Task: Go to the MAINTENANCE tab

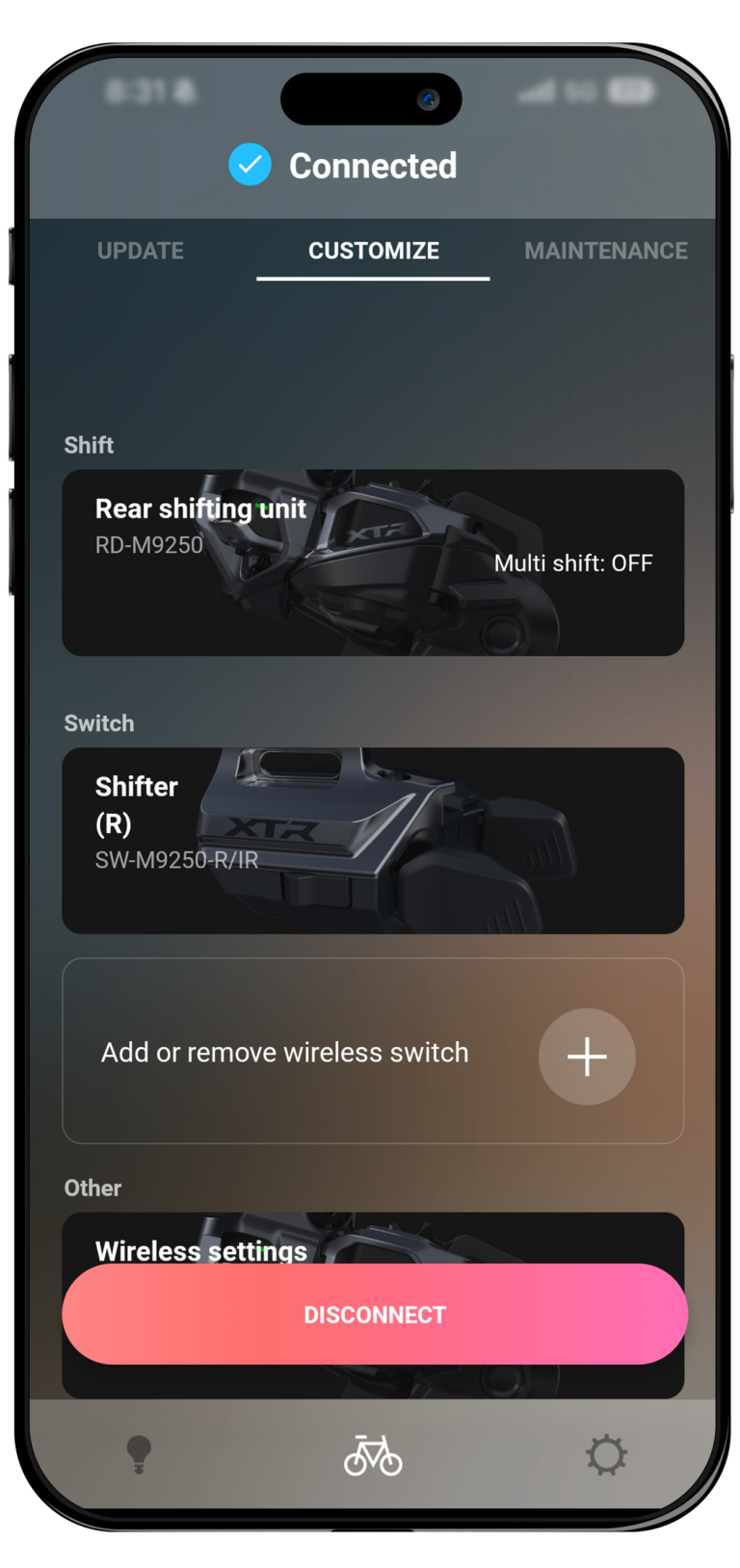Action: 605,250
